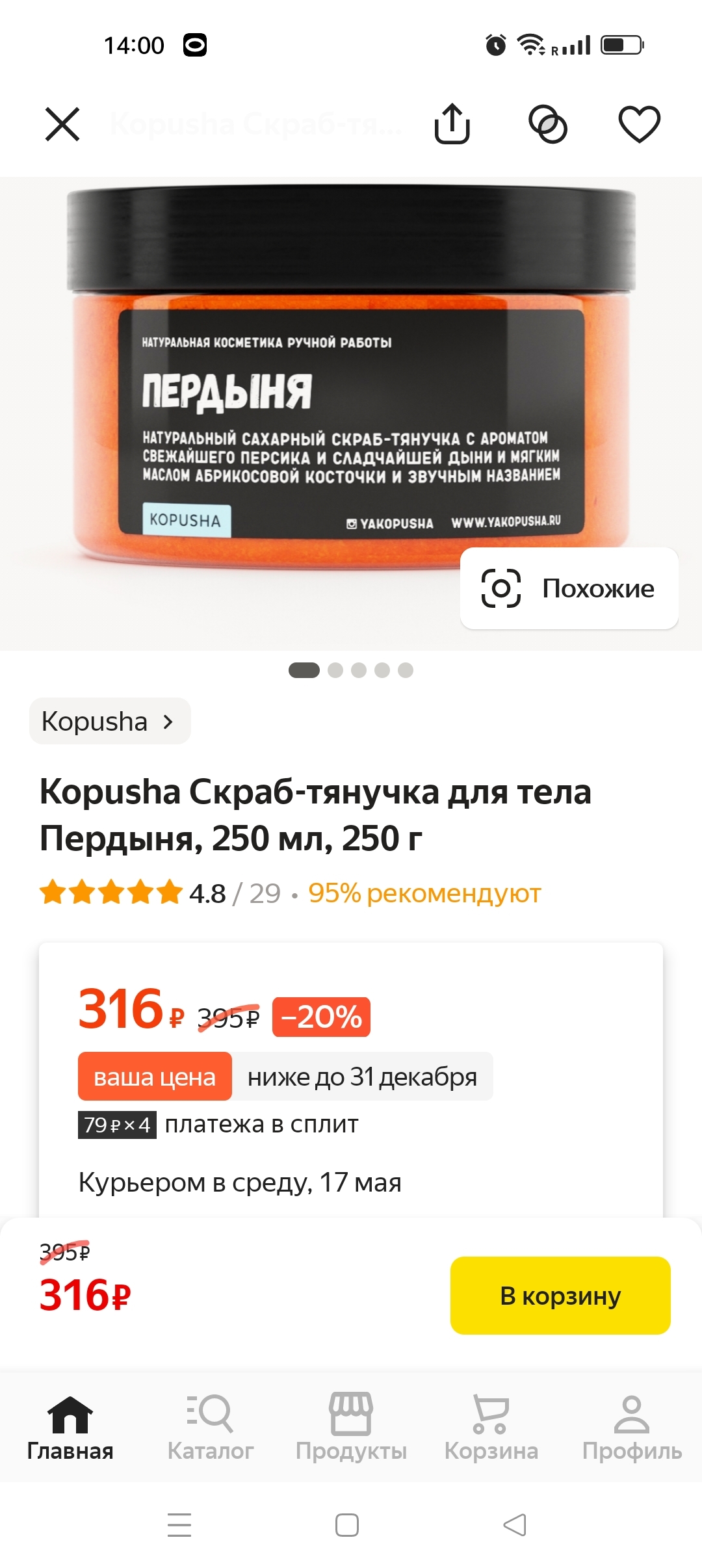The width and height of the screenshot is (702, 1568).
Task: View сплит payment details 79₽×4
Action: pyautogui.click(x=218, y=1125)
